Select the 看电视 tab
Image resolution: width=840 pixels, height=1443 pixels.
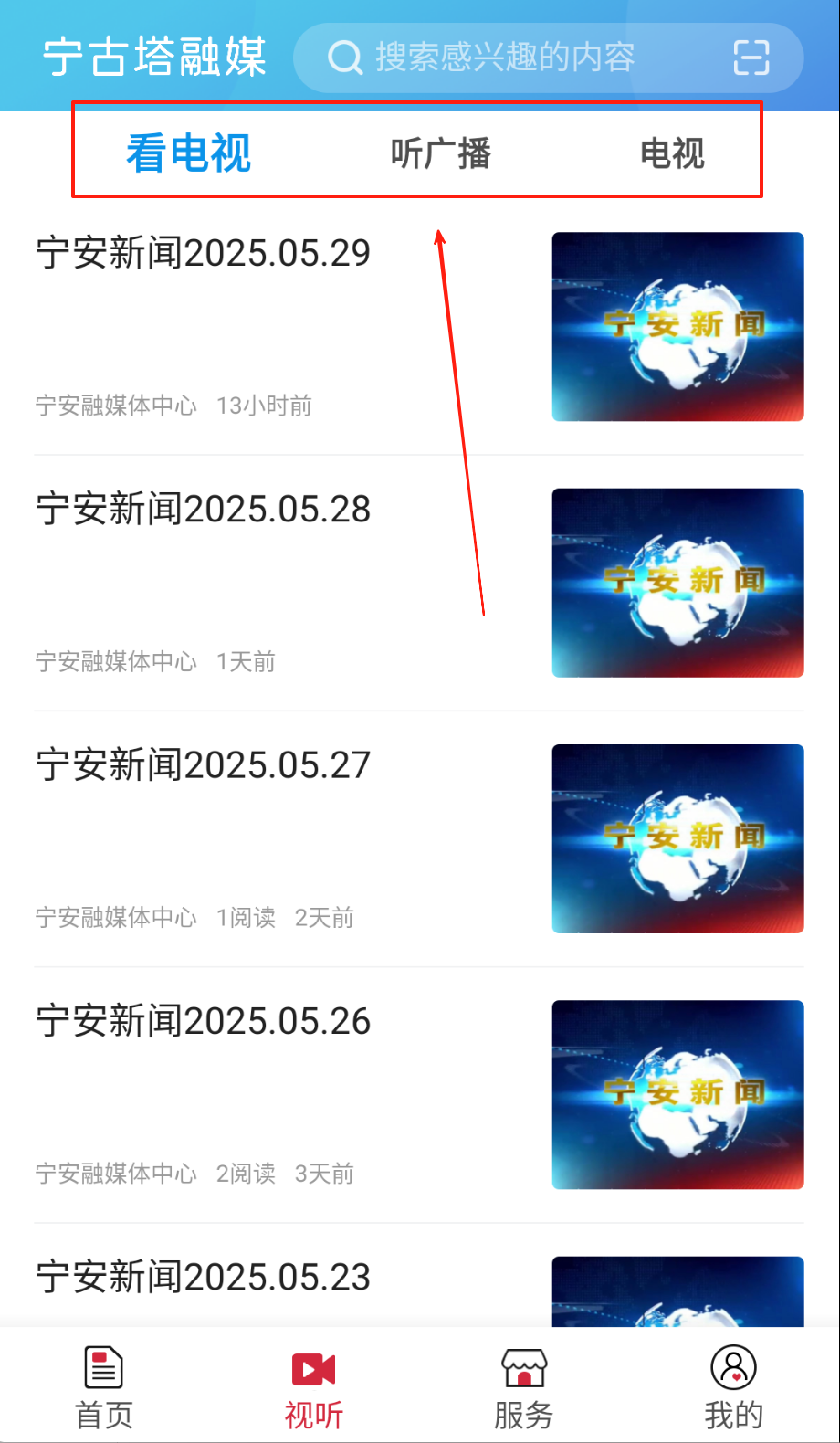tap(188, 153)
